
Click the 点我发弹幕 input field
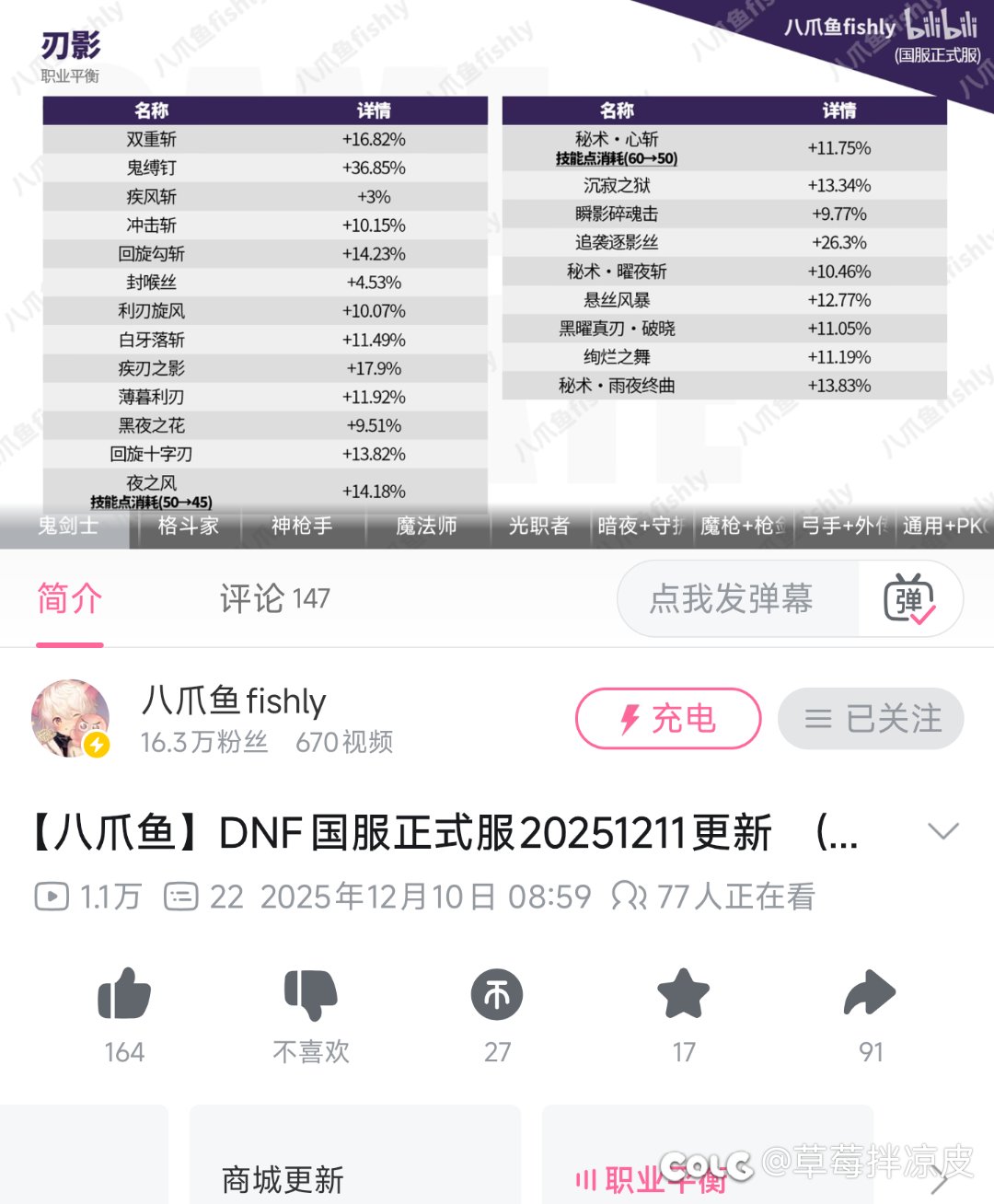tap(734, 599)
